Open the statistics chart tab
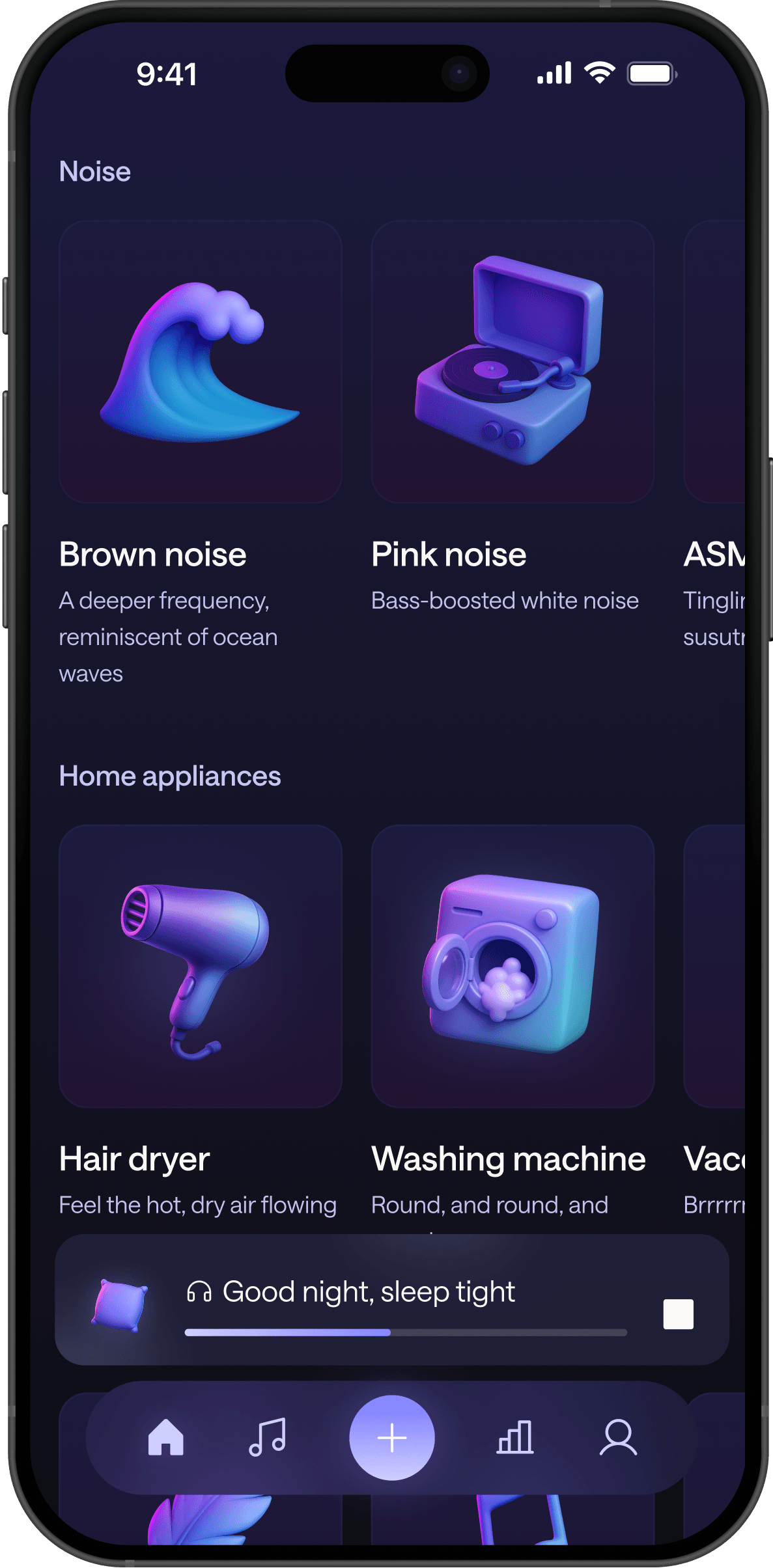The height and width of the screenshot is (1568, 773). (515, 1437)
